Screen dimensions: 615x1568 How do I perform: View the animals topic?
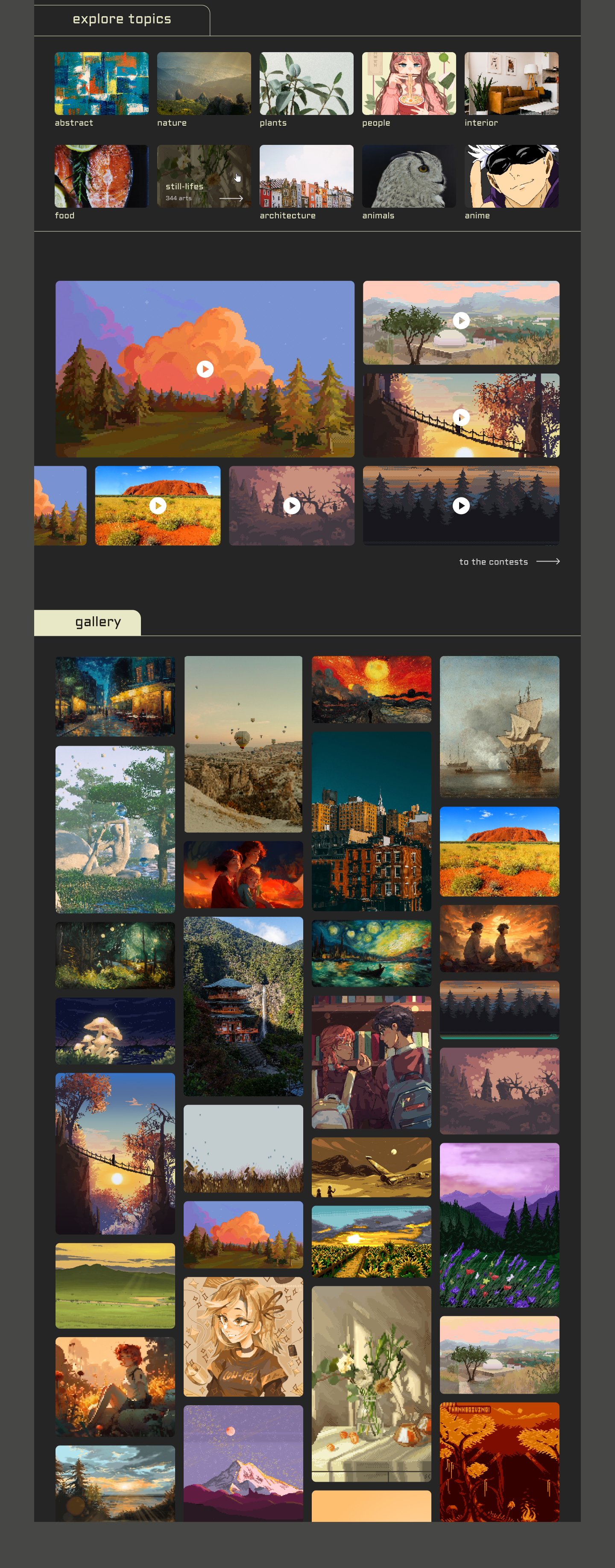pos(409,177)
